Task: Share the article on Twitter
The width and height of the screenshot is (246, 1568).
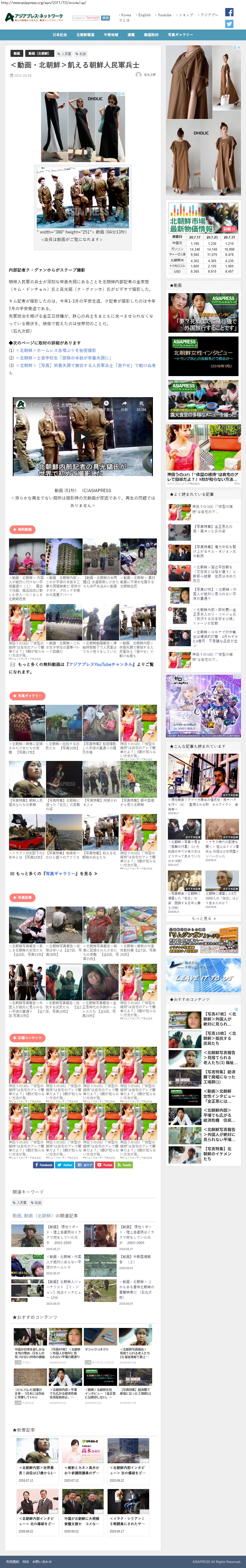Action: click(x=65, y=1164)
